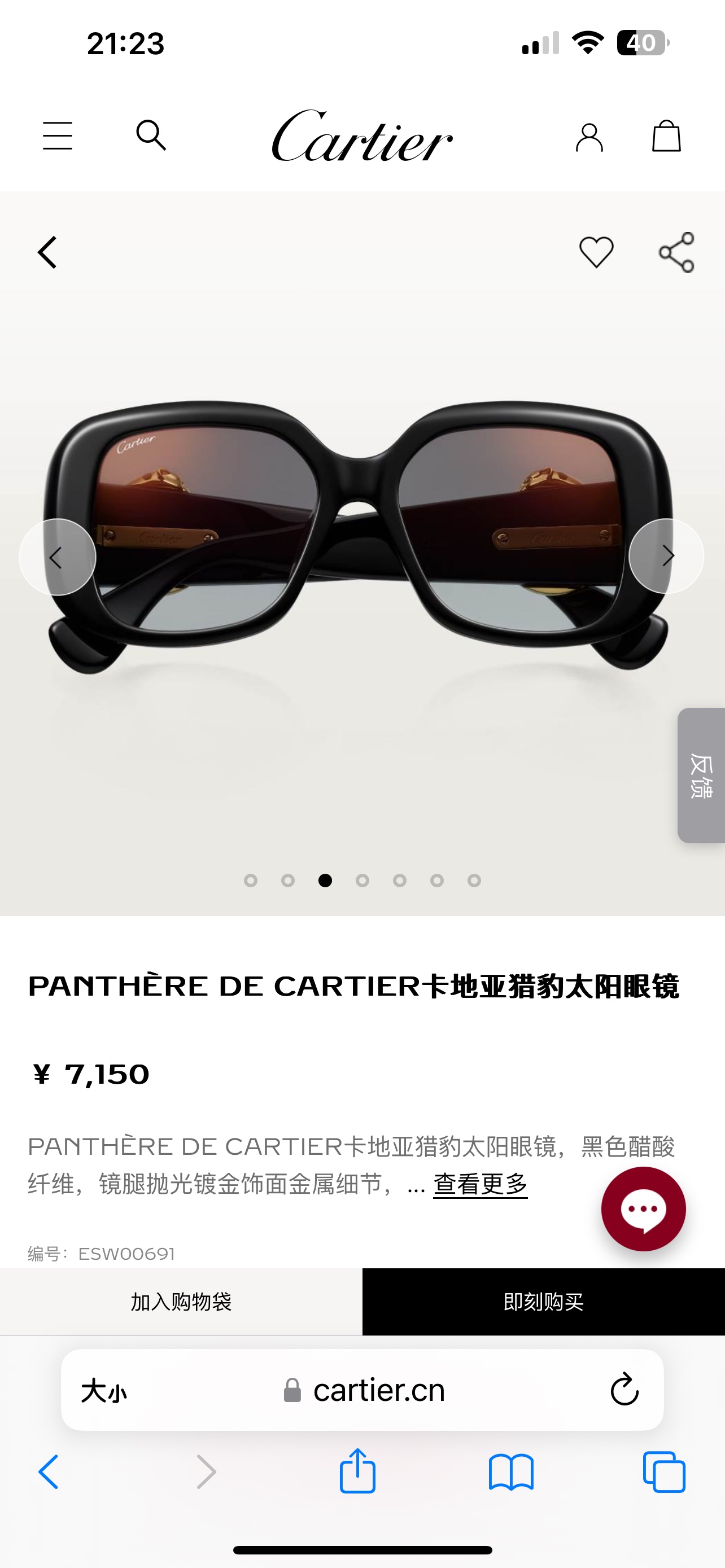Go back using the product page arrow
Screen dimensions: 725x1568
(47, 252)
